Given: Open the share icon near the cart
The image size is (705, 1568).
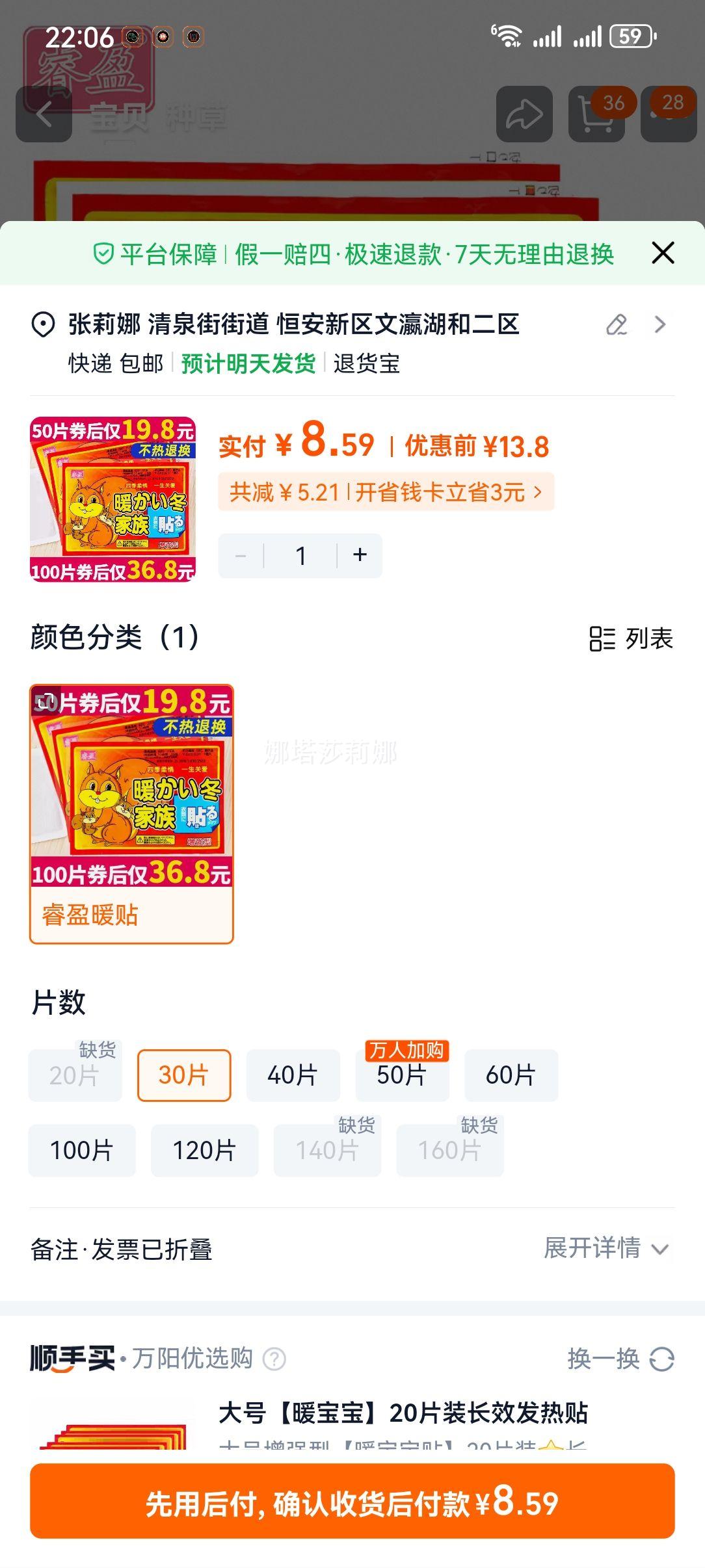Looking at the screenshot, I should click(524, 114).
